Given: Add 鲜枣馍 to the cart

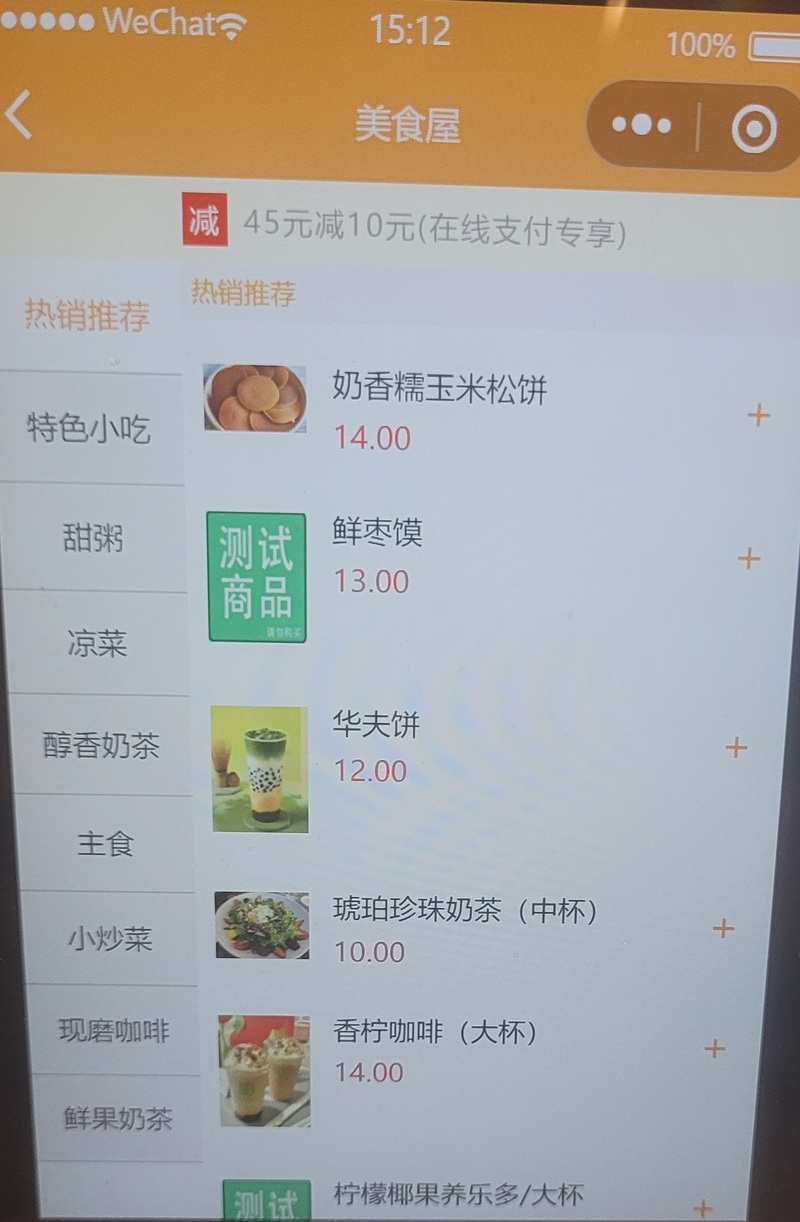Looking at the screenshot, I should (748, 559).
